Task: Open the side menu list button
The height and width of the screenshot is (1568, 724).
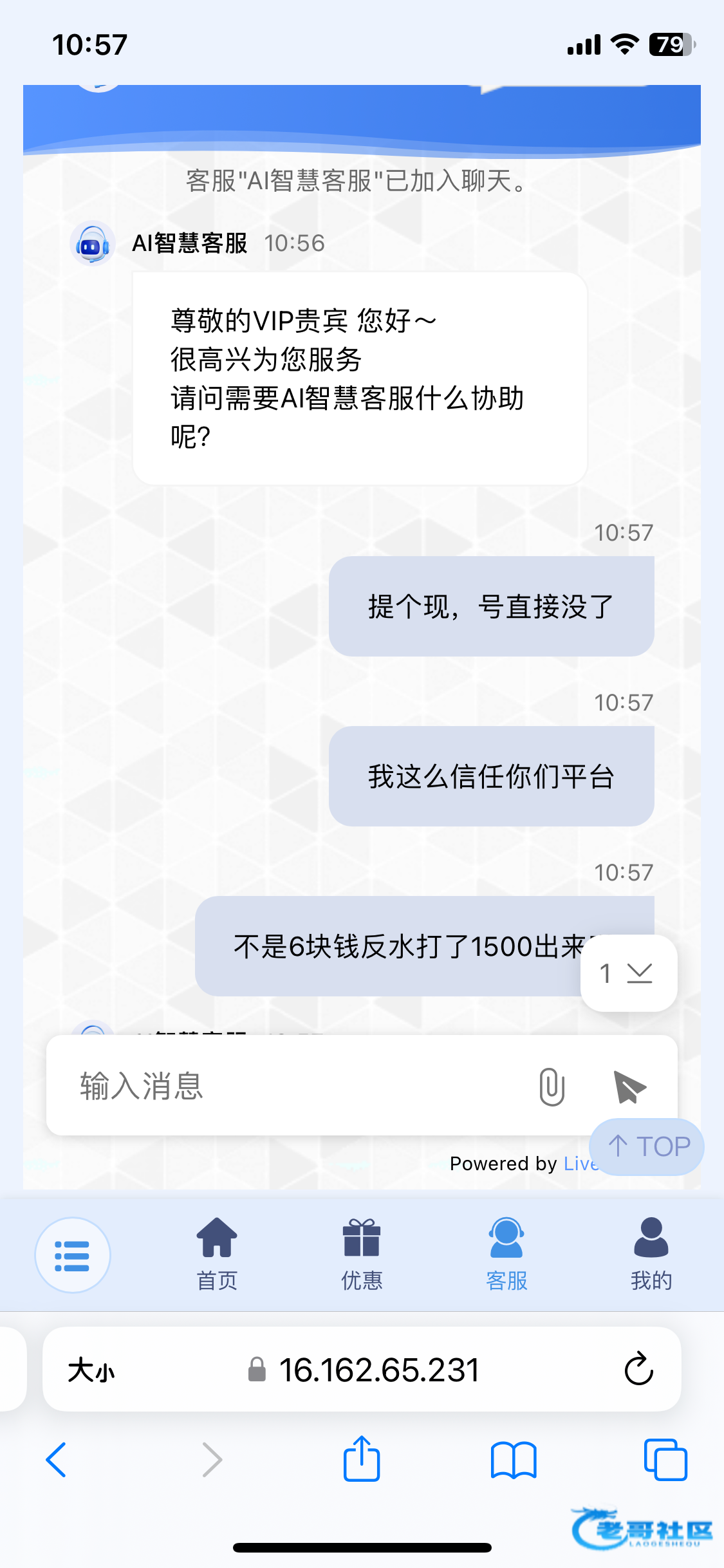Action: [72, 1255]
